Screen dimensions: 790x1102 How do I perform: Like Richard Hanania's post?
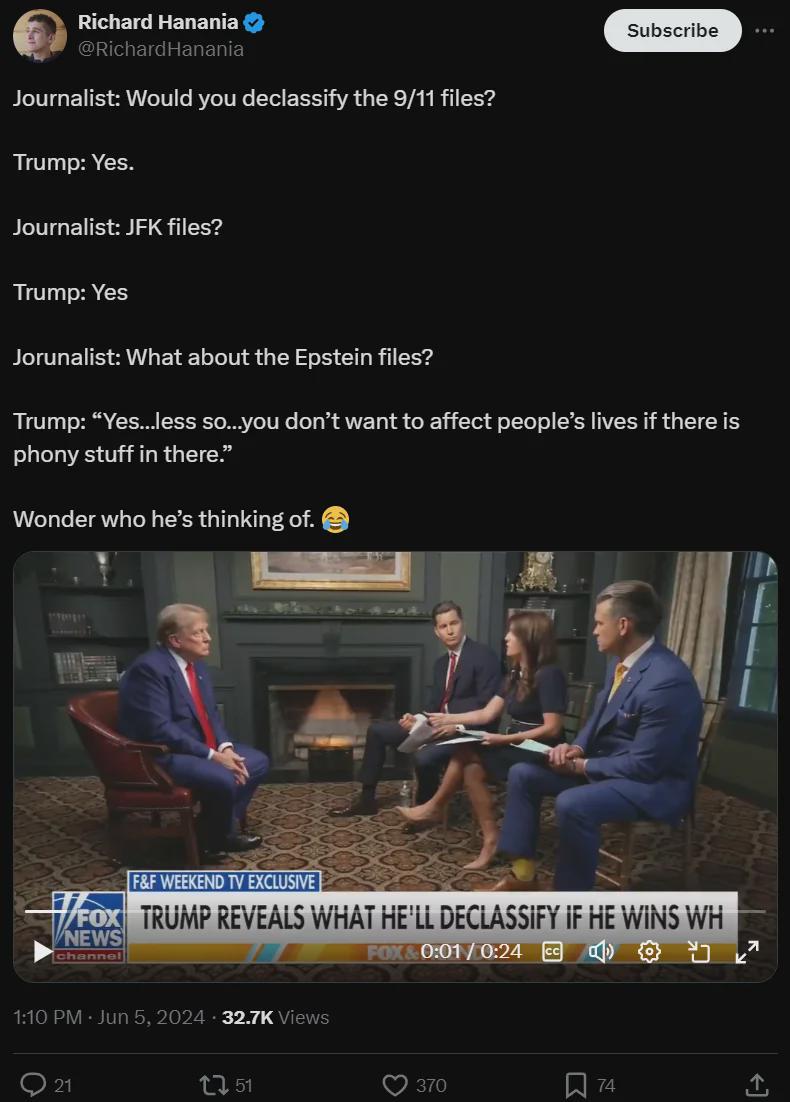tap(396, 1084)
